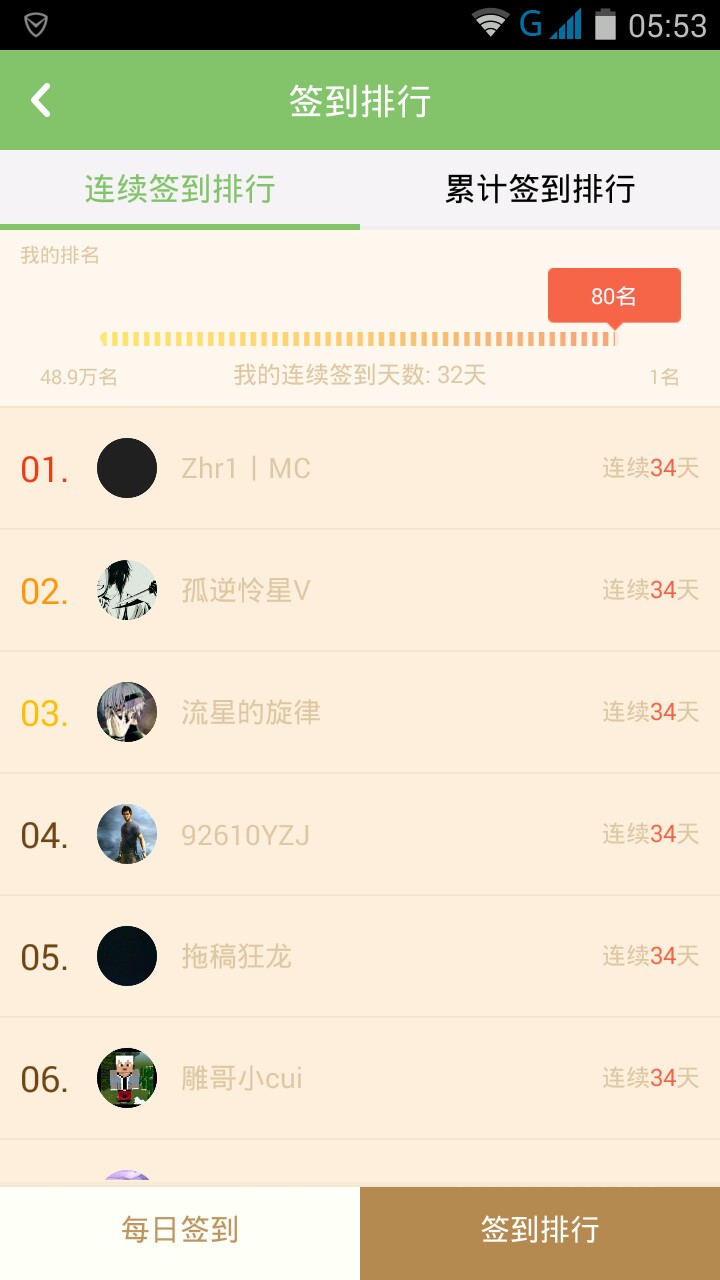Tap the 签到排行 bottom tab
Viewport: 720px width, 1280px height.
pos(540,1230)
